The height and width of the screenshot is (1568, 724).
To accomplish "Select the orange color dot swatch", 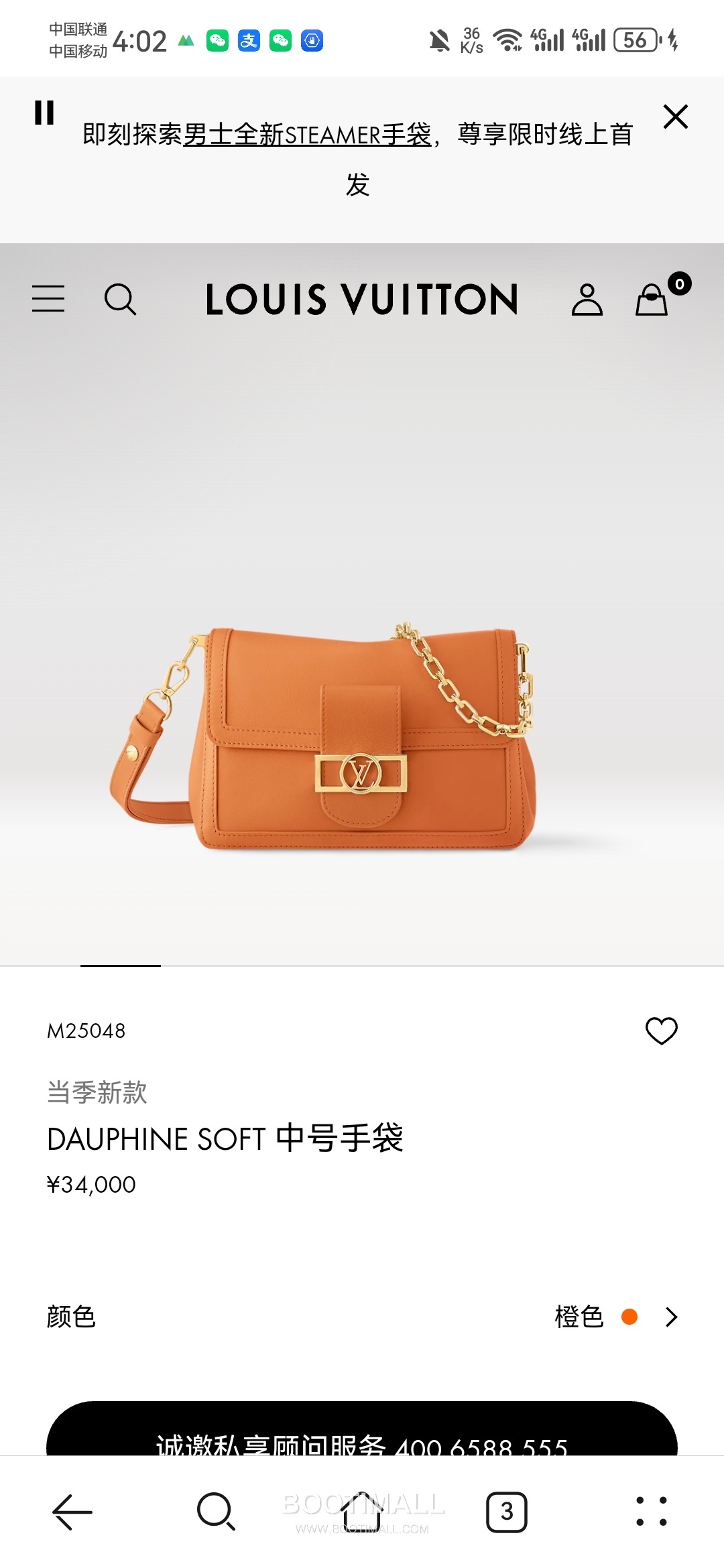I will 629,1317.
